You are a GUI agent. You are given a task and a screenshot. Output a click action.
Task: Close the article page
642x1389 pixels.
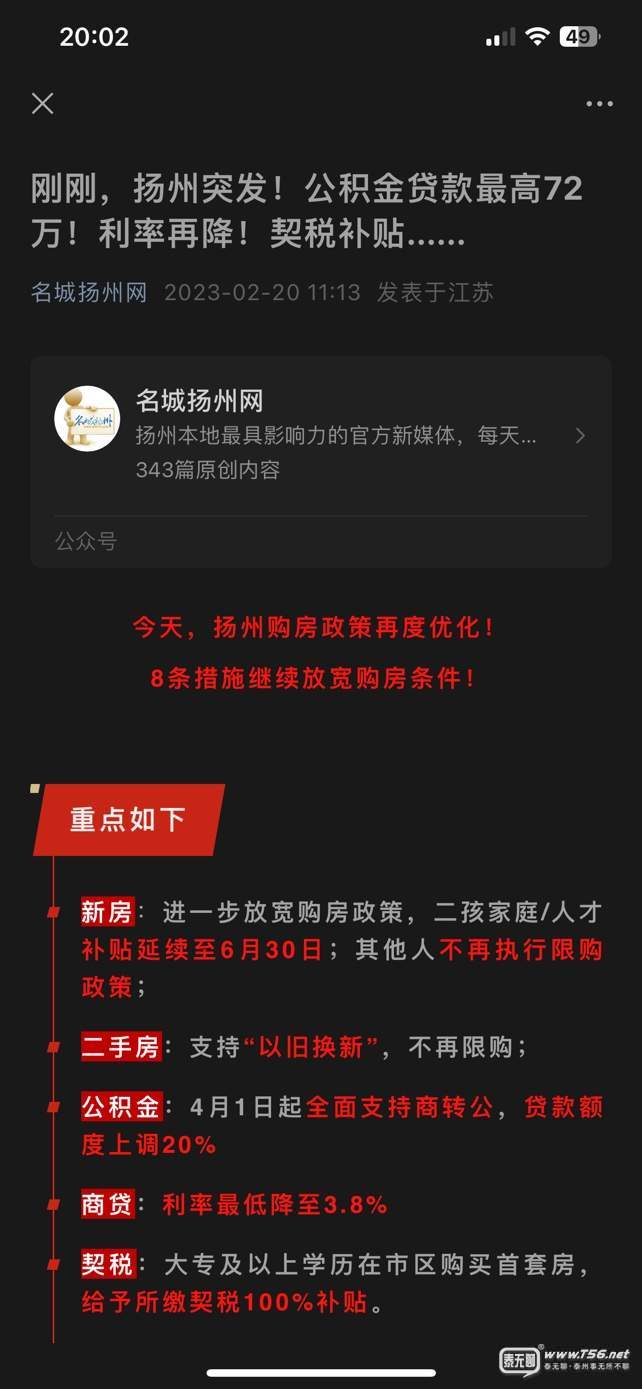pyautogui.click(x=42, y=103)
